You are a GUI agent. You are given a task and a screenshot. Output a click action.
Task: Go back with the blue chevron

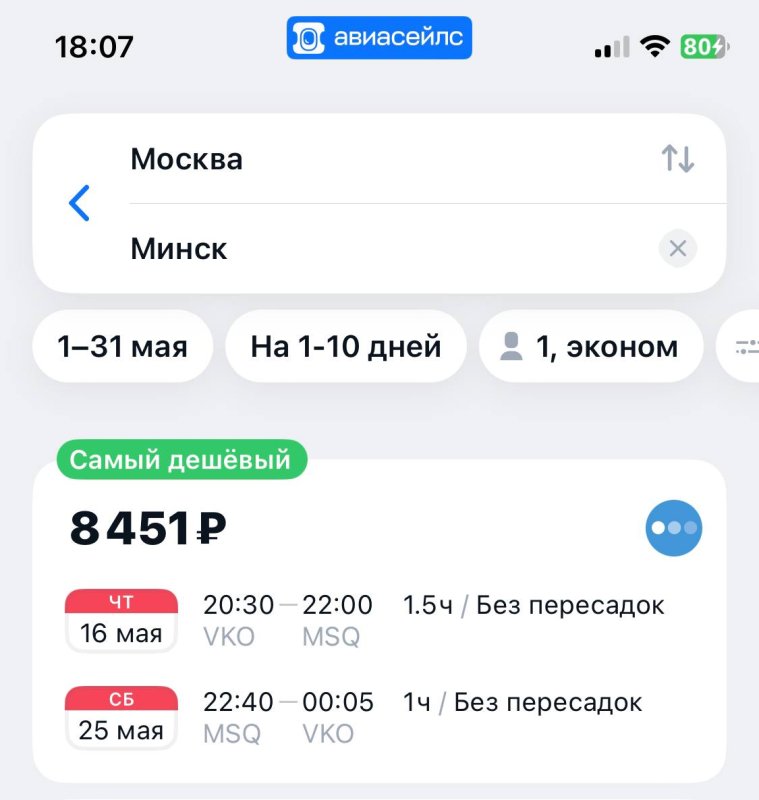coord(80,202)
